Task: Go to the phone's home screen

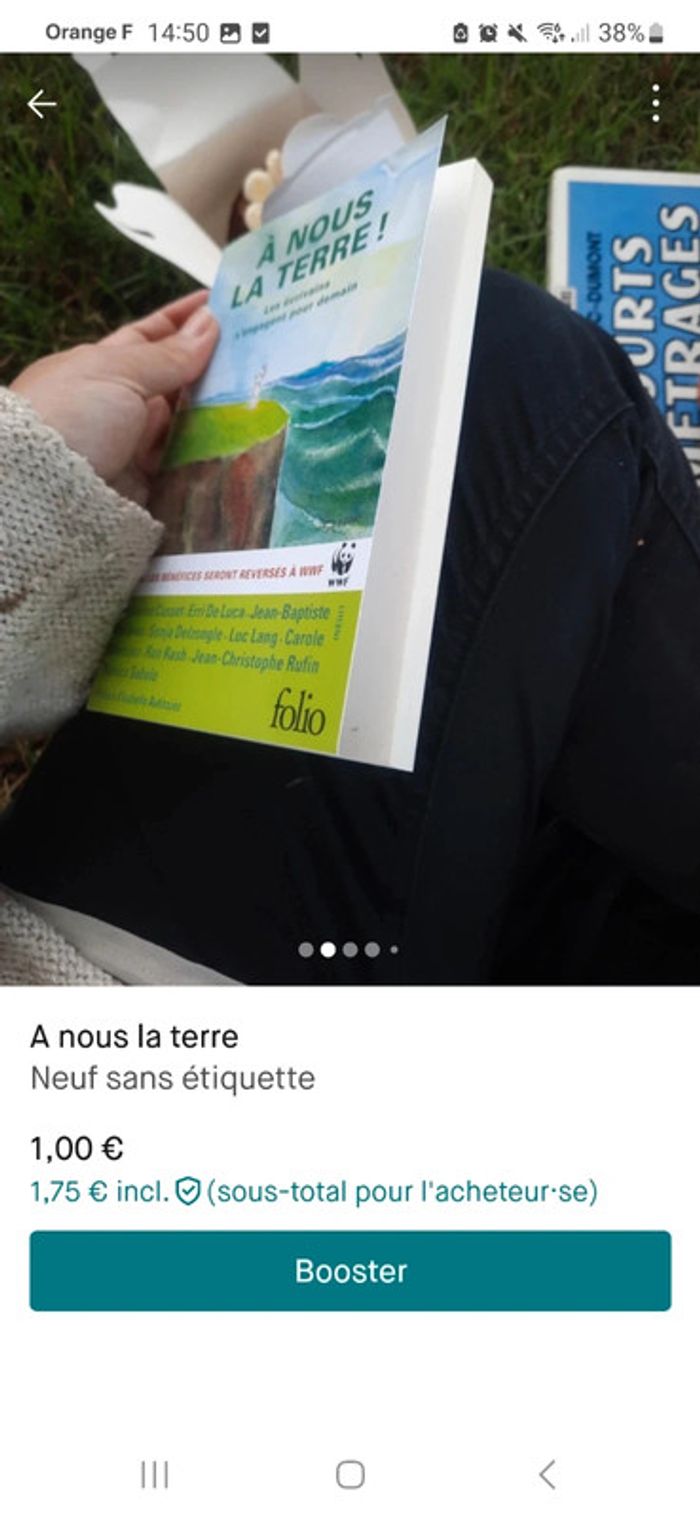Action: (x=350, y=1474)
